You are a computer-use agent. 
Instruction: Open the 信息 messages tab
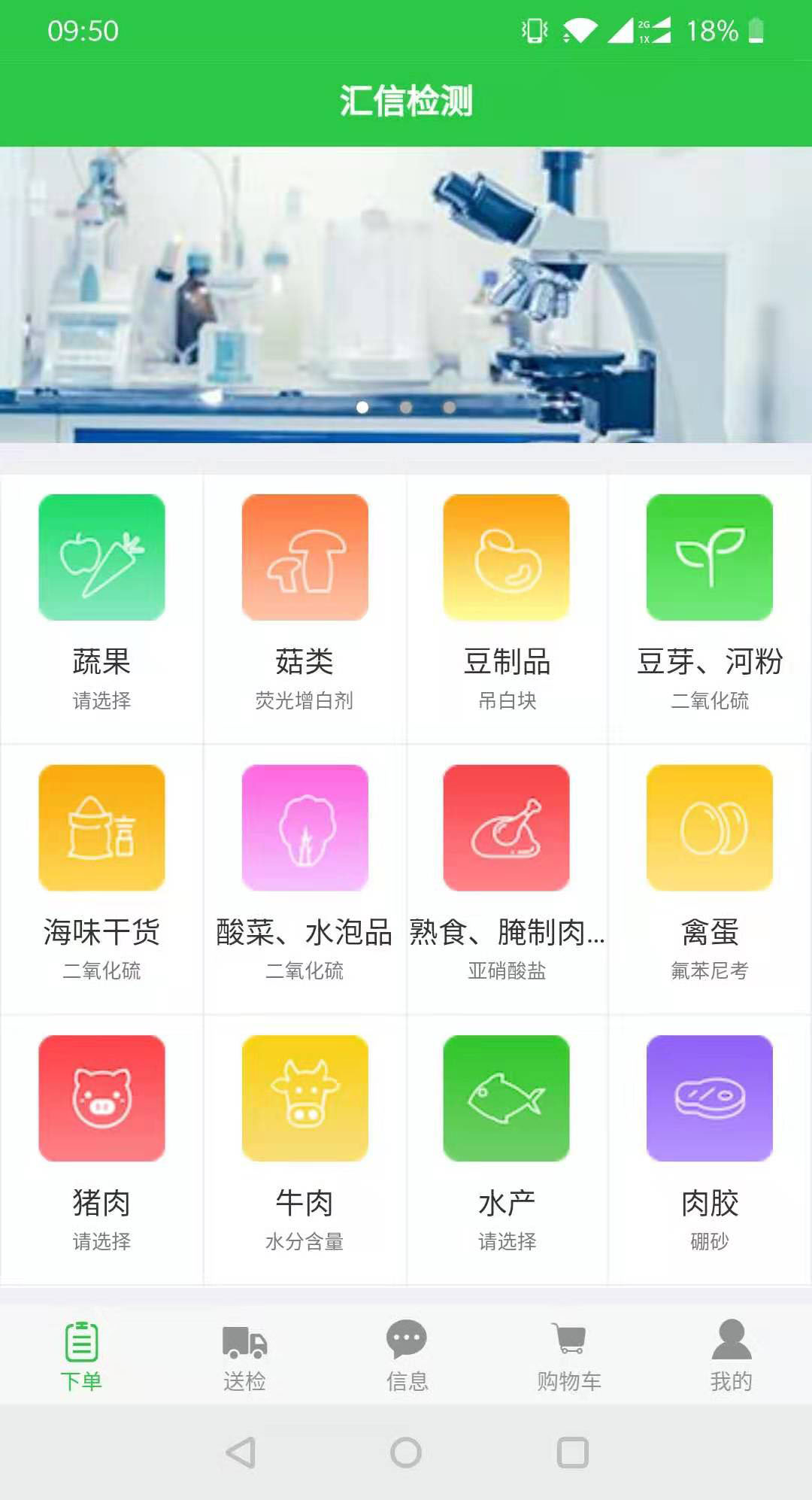(x=407, y=1356)
